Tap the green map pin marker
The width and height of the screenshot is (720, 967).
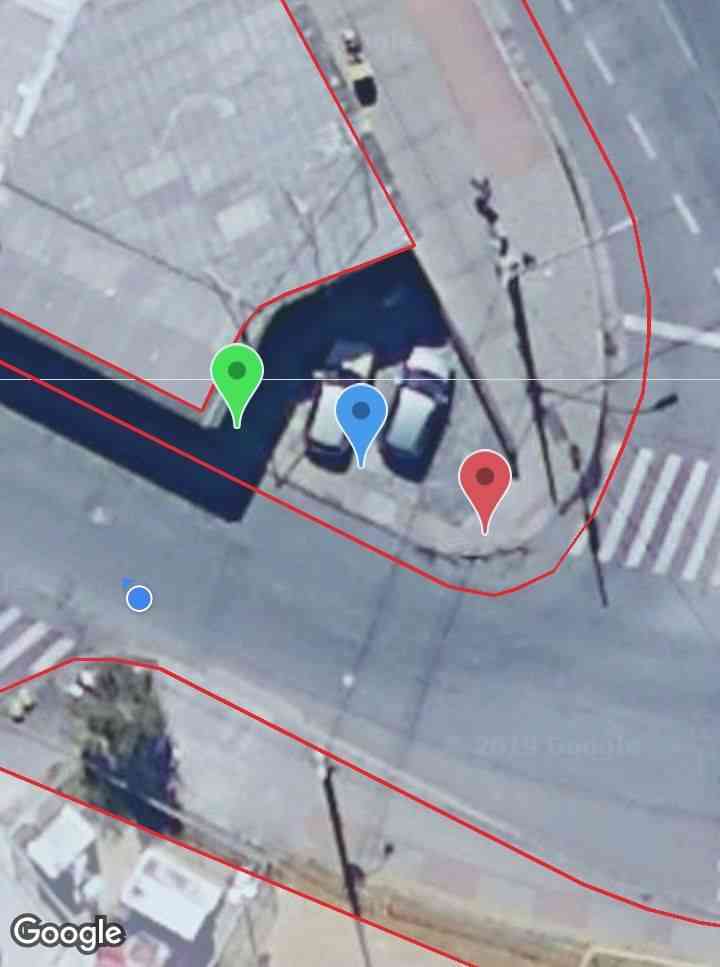tap(237, 377)
